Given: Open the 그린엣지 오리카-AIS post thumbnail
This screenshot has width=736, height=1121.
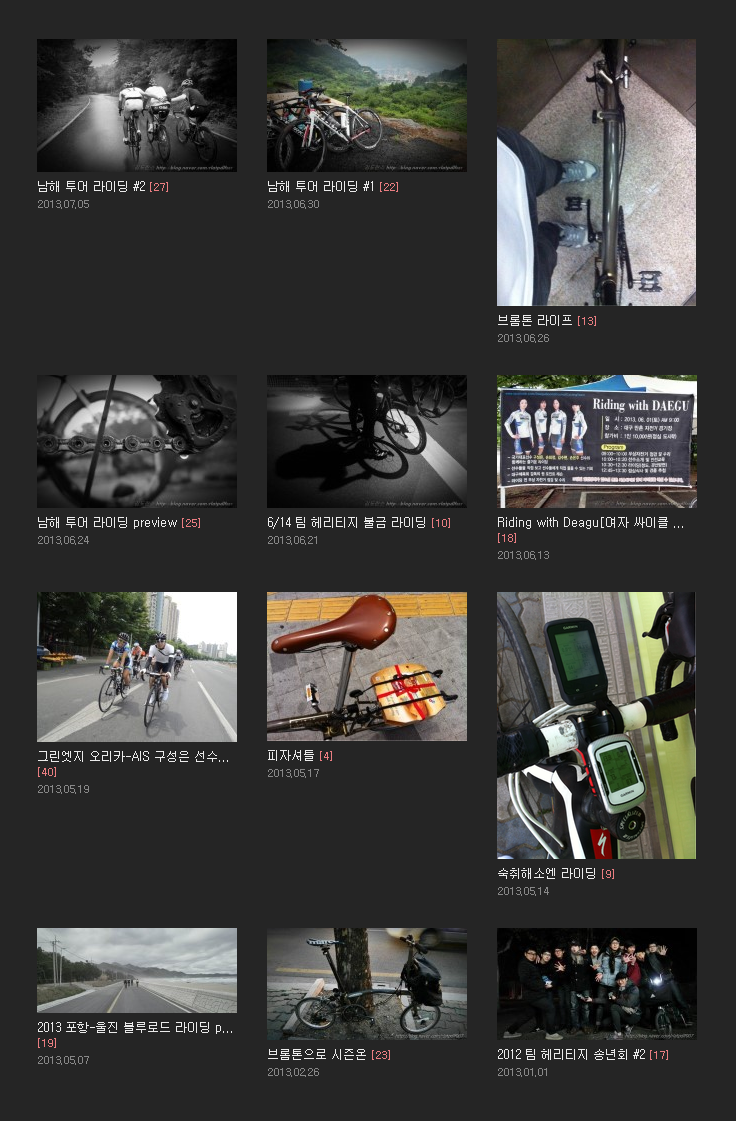Looking at the screenshot, I should [137, 666].
